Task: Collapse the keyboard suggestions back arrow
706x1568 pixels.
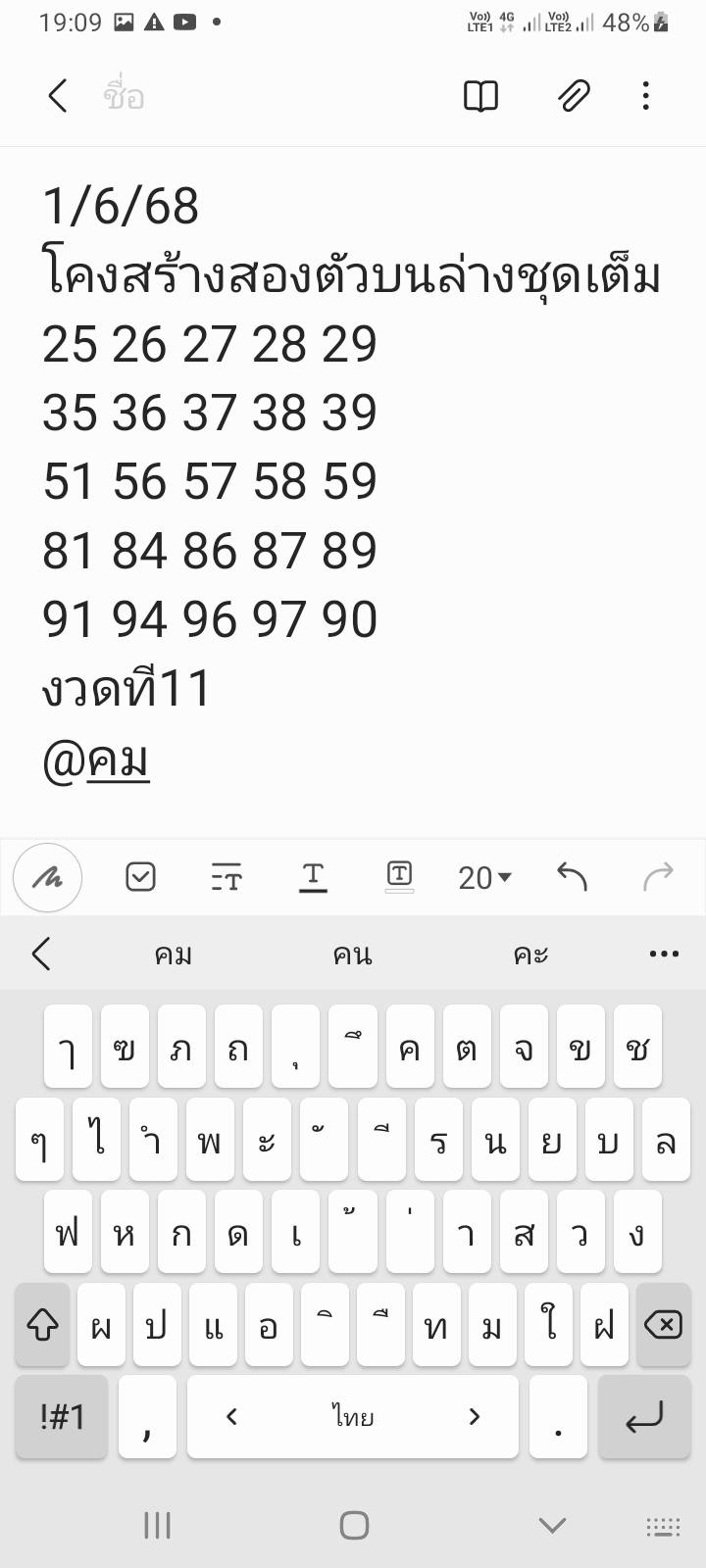Action: tap(41, 954)
